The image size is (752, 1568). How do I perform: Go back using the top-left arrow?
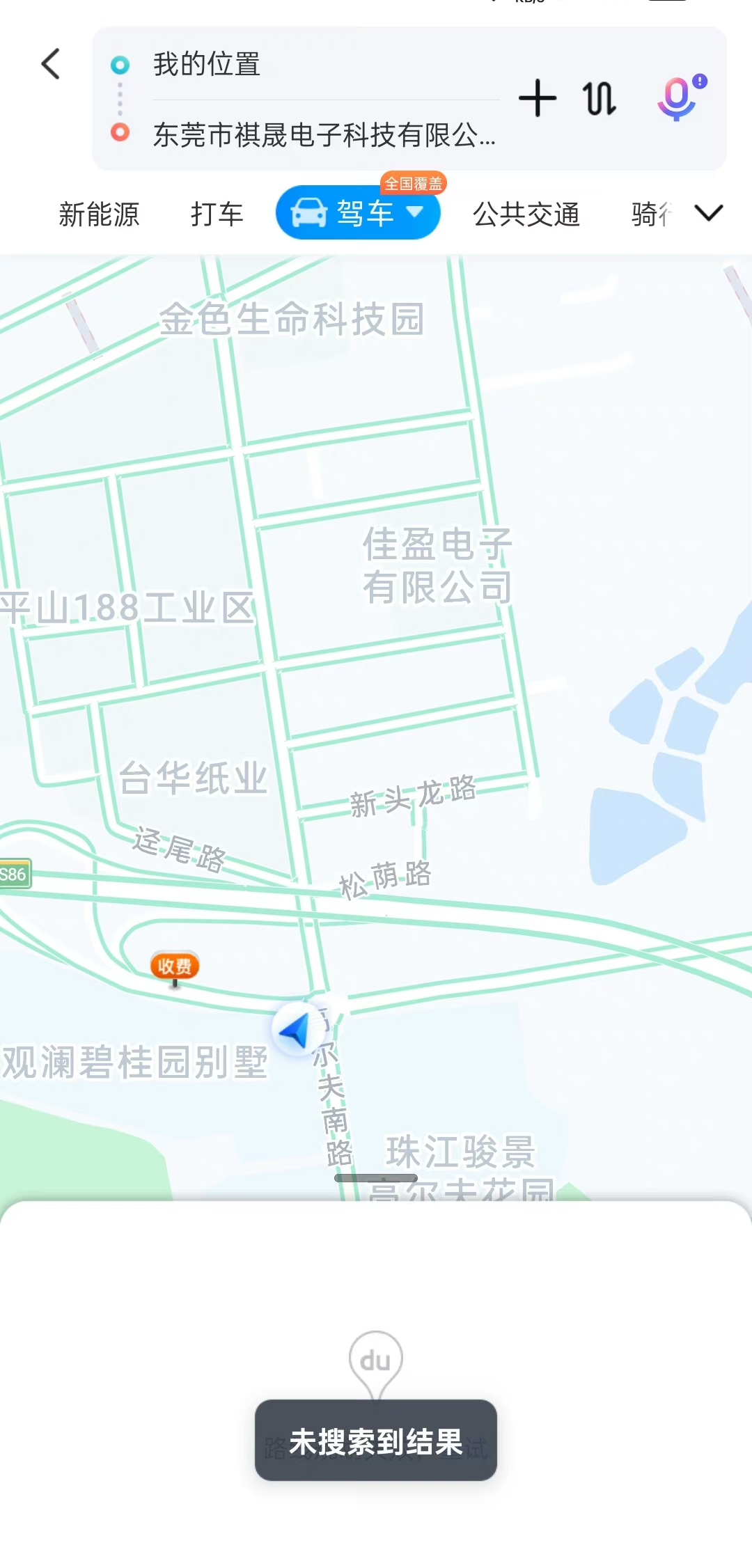51,65
